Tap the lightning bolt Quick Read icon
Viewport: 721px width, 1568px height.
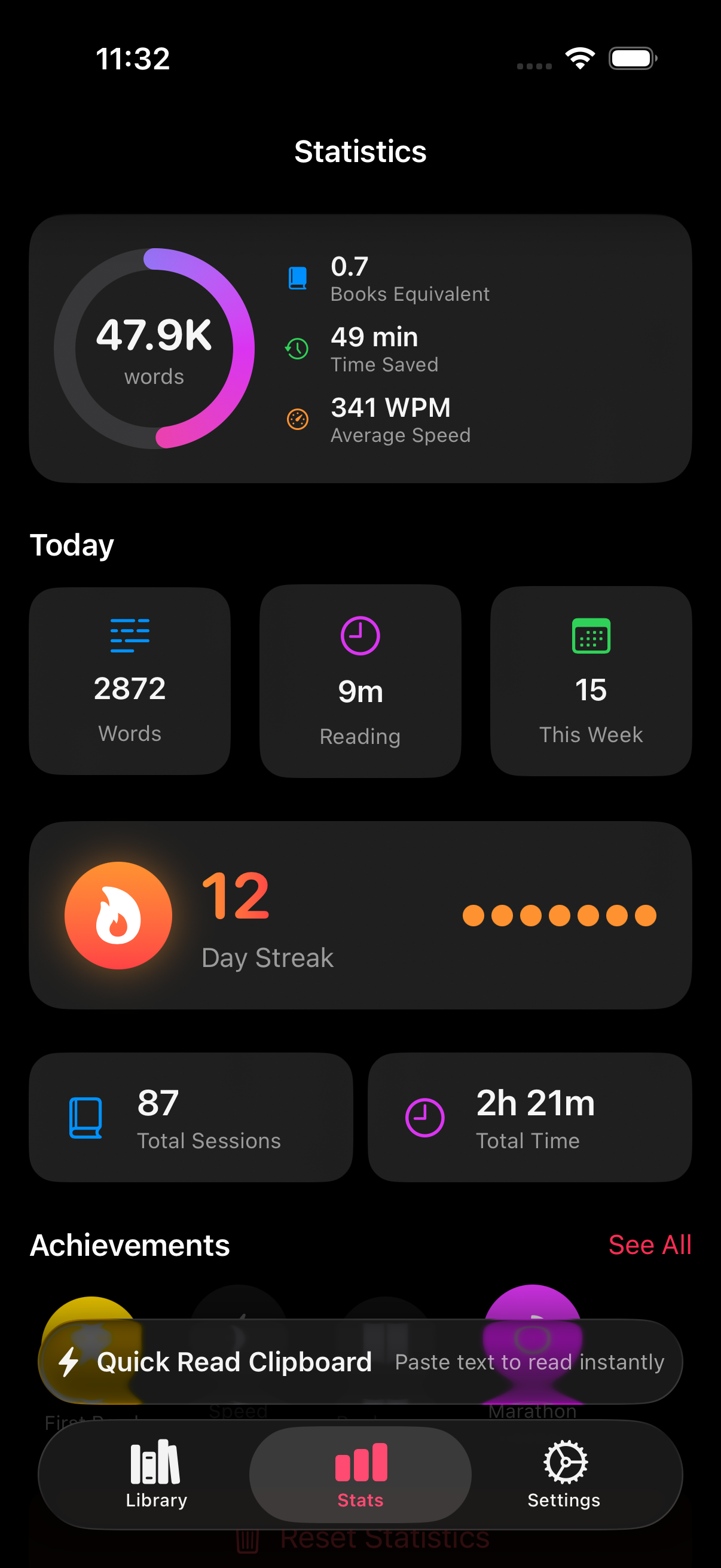69,1363
